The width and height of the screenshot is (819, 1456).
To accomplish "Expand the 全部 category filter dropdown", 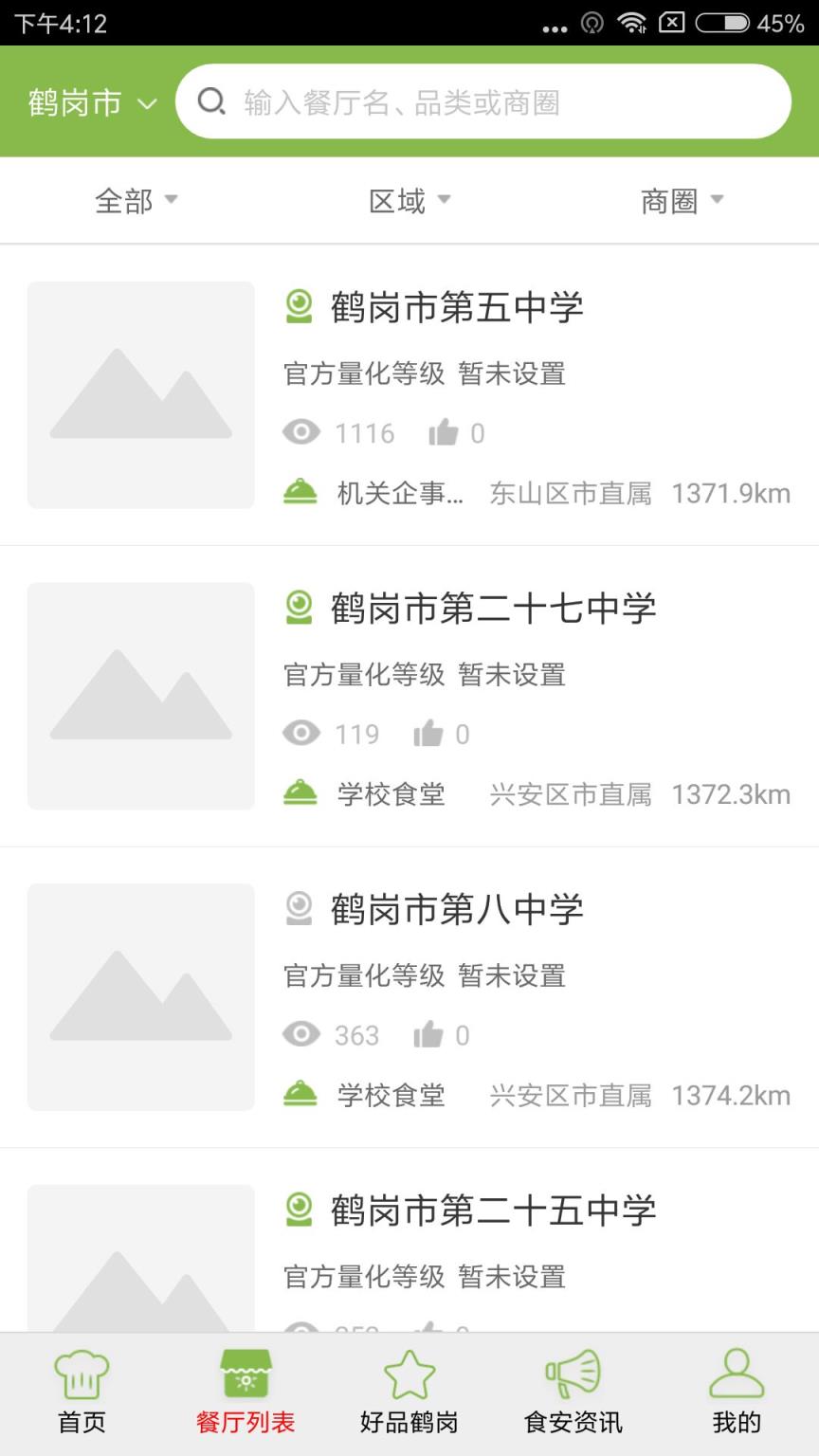I will (136, 200).
